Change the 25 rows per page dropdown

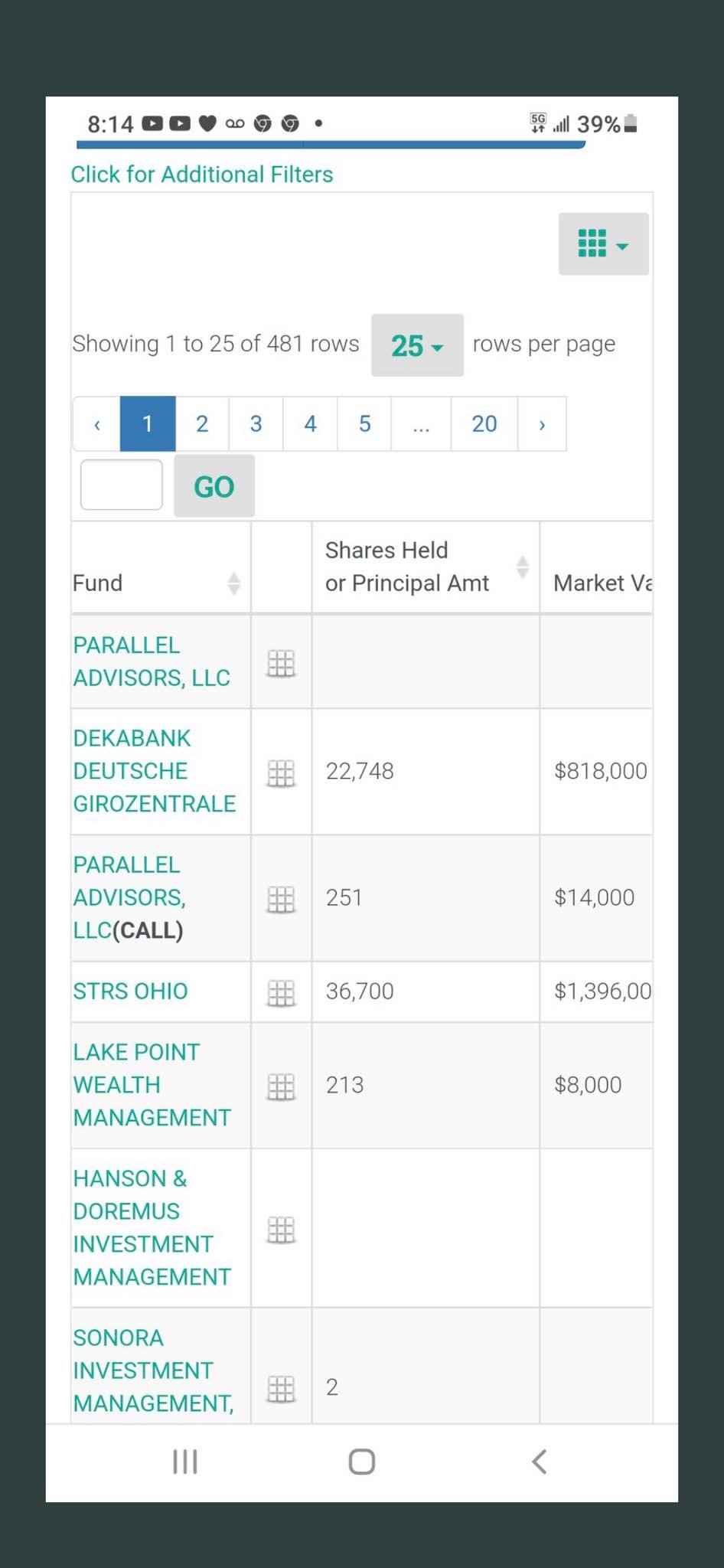[x=417, y=345]
